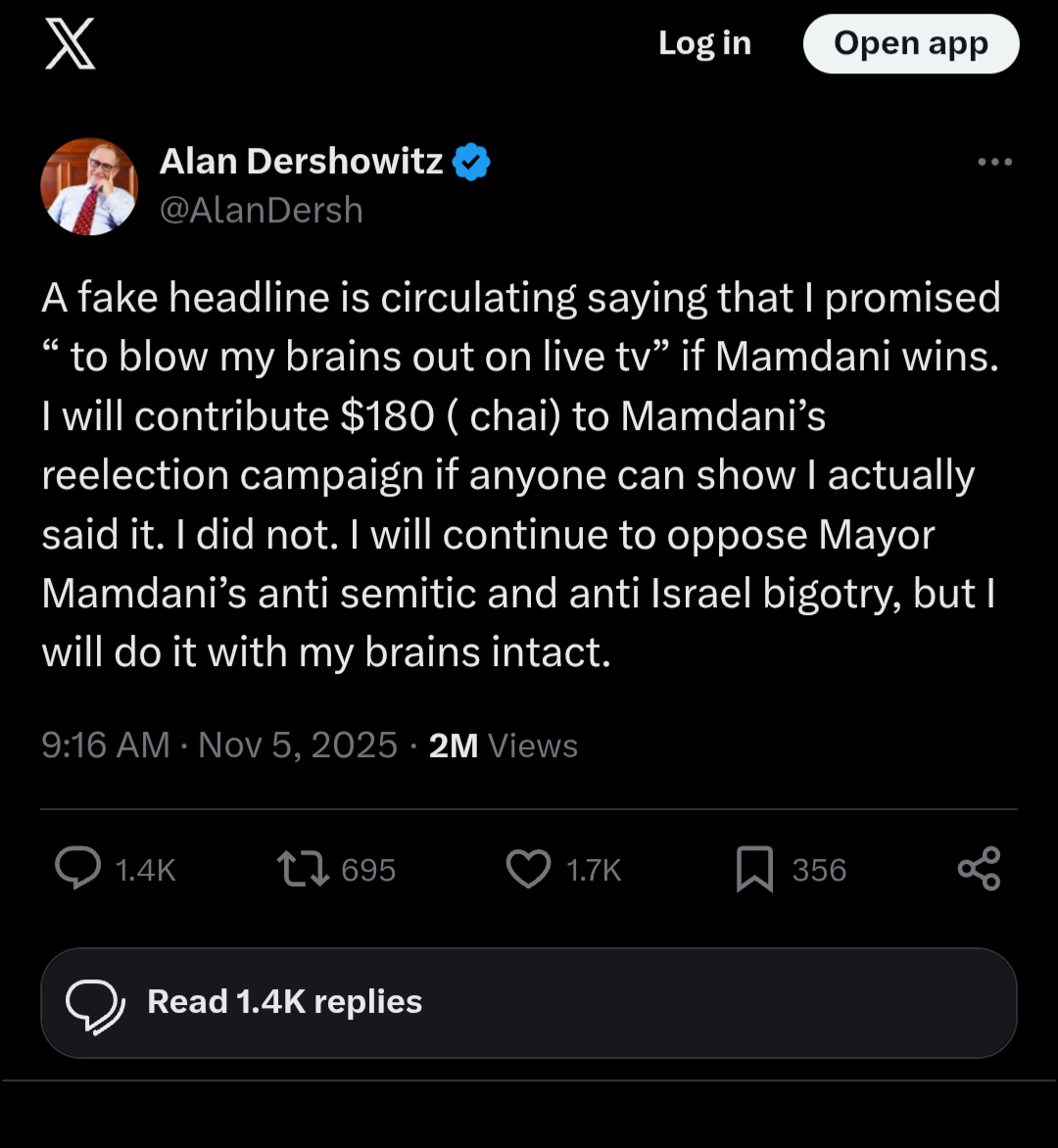Like this post with the heart icon
The height and width of the screenshot is (1148, 1058).
[529, 869]
